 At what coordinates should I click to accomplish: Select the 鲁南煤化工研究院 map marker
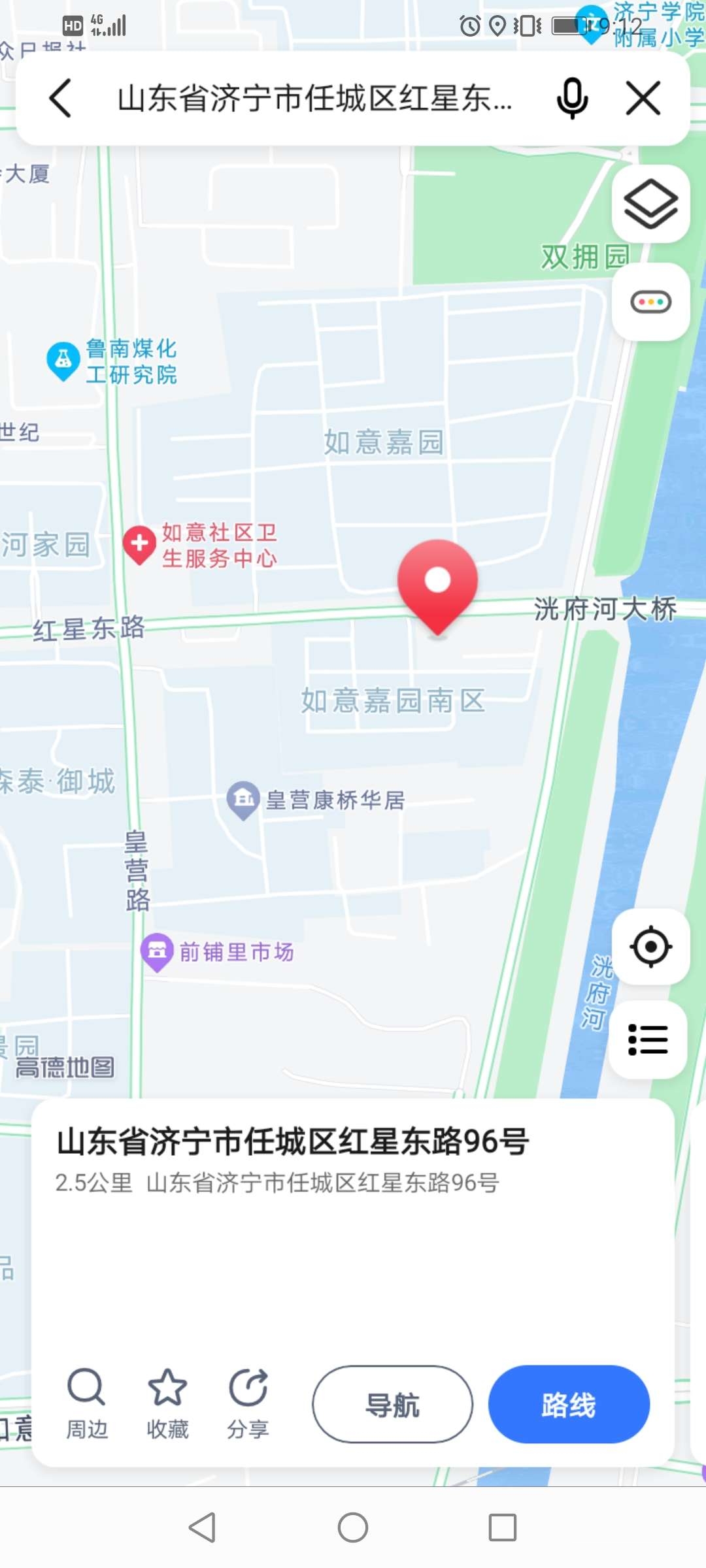click(63, 359)
